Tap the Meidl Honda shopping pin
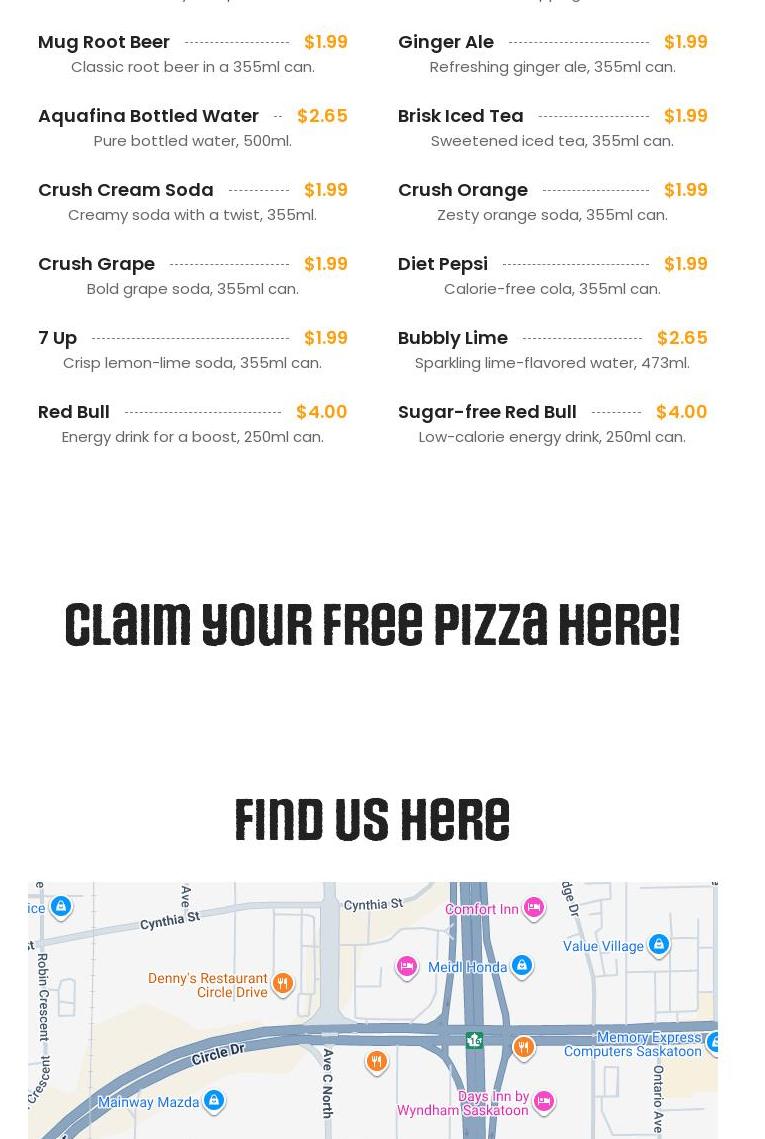Viewport: 765px width, 1139px height. pos(521,966)
